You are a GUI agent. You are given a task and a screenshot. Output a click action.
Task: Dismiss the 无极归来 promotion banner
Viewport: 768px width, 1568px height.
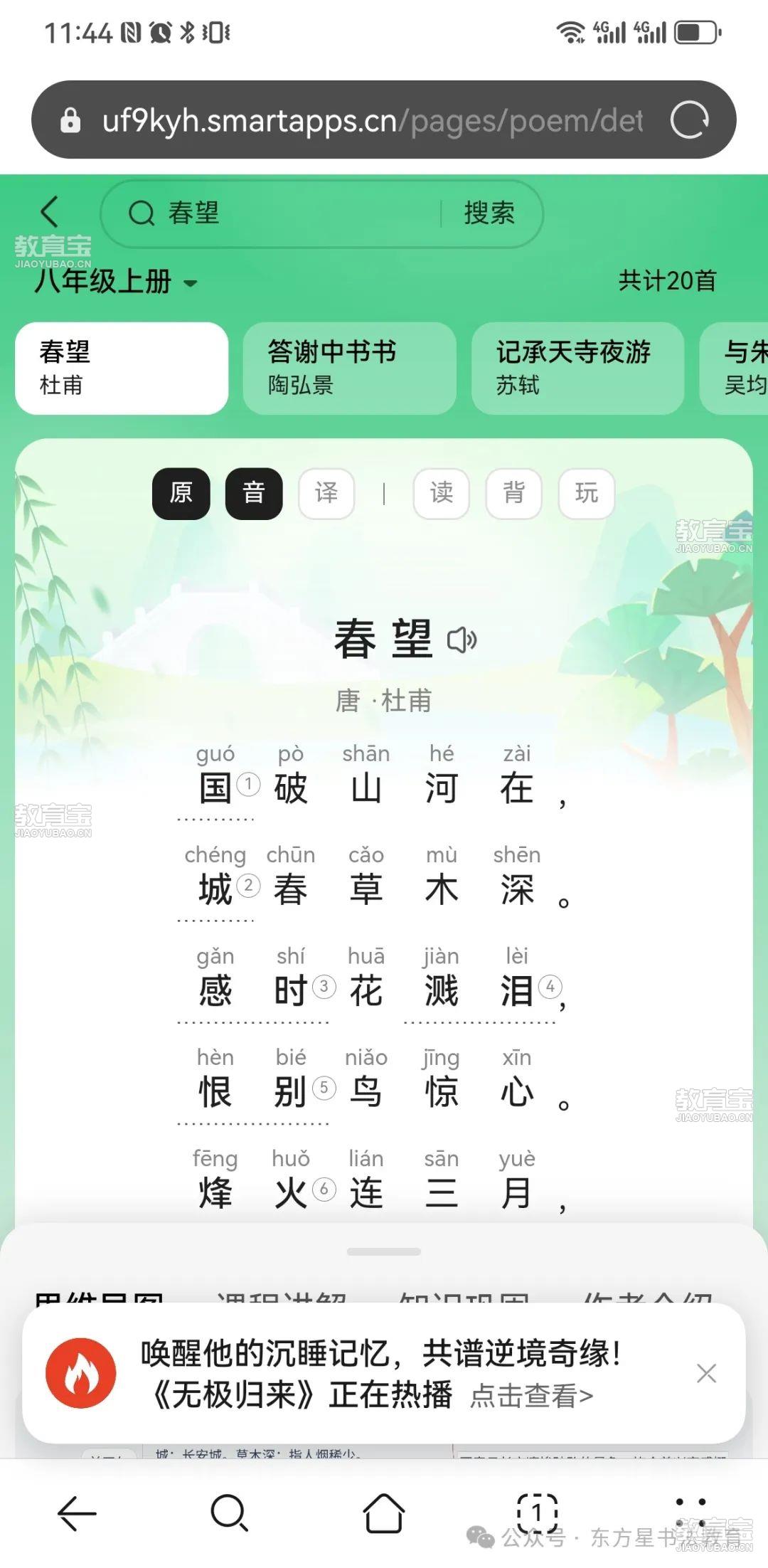(x=706, y=1373)
